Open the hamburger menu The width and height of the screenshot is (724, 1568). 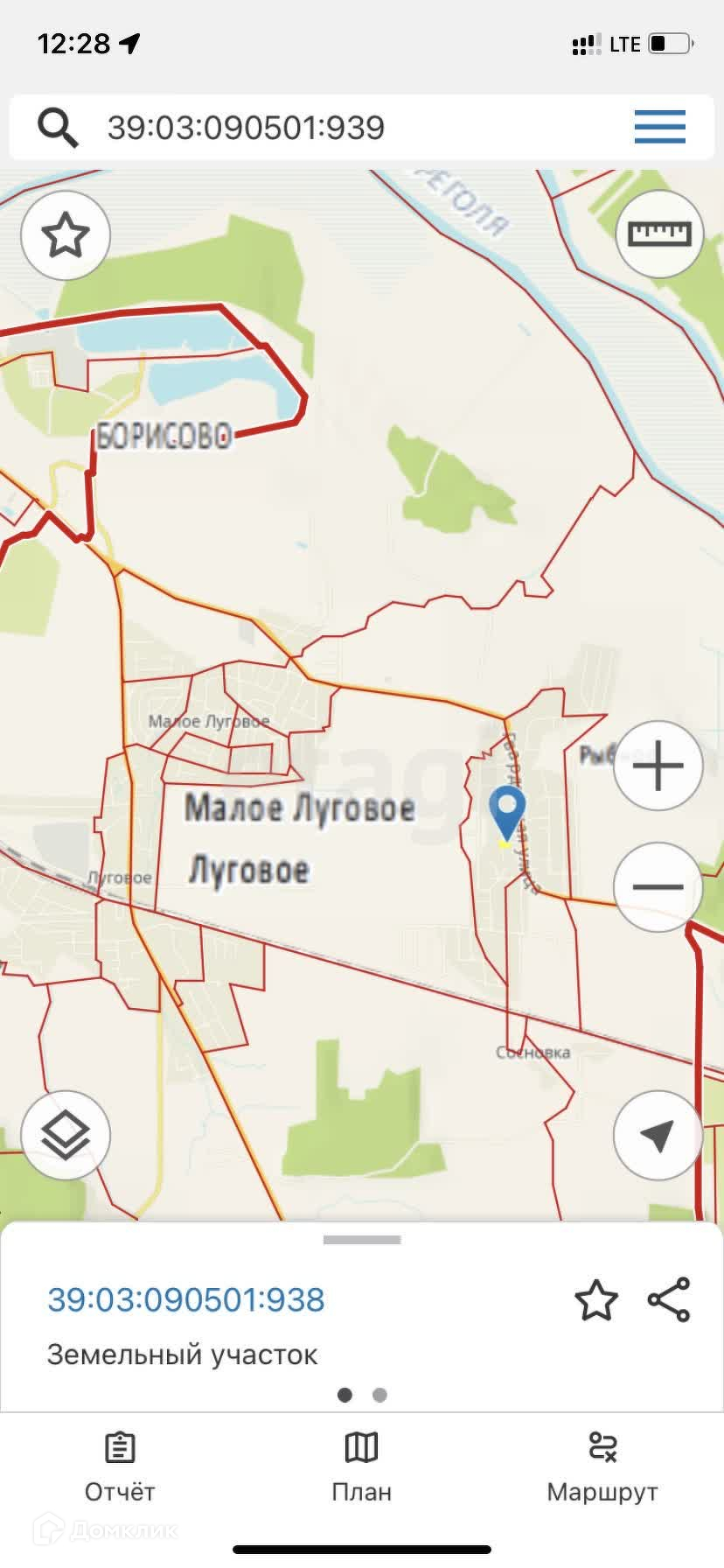pyautogui.click(x=659, y=128)
